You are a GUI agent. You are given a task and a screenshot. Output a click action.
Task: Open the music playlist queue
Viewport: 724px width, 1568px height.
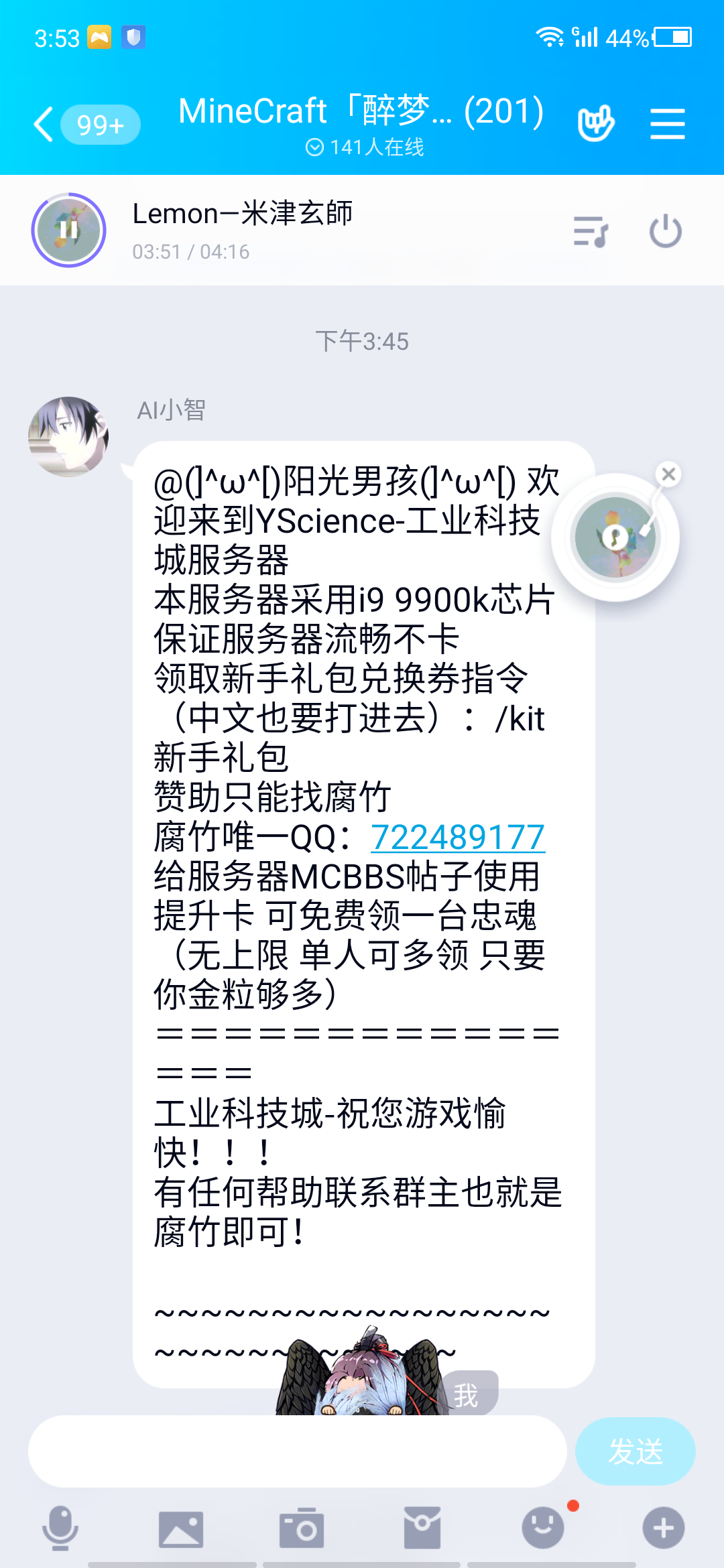pyautogui.click(x=591, y=232)
